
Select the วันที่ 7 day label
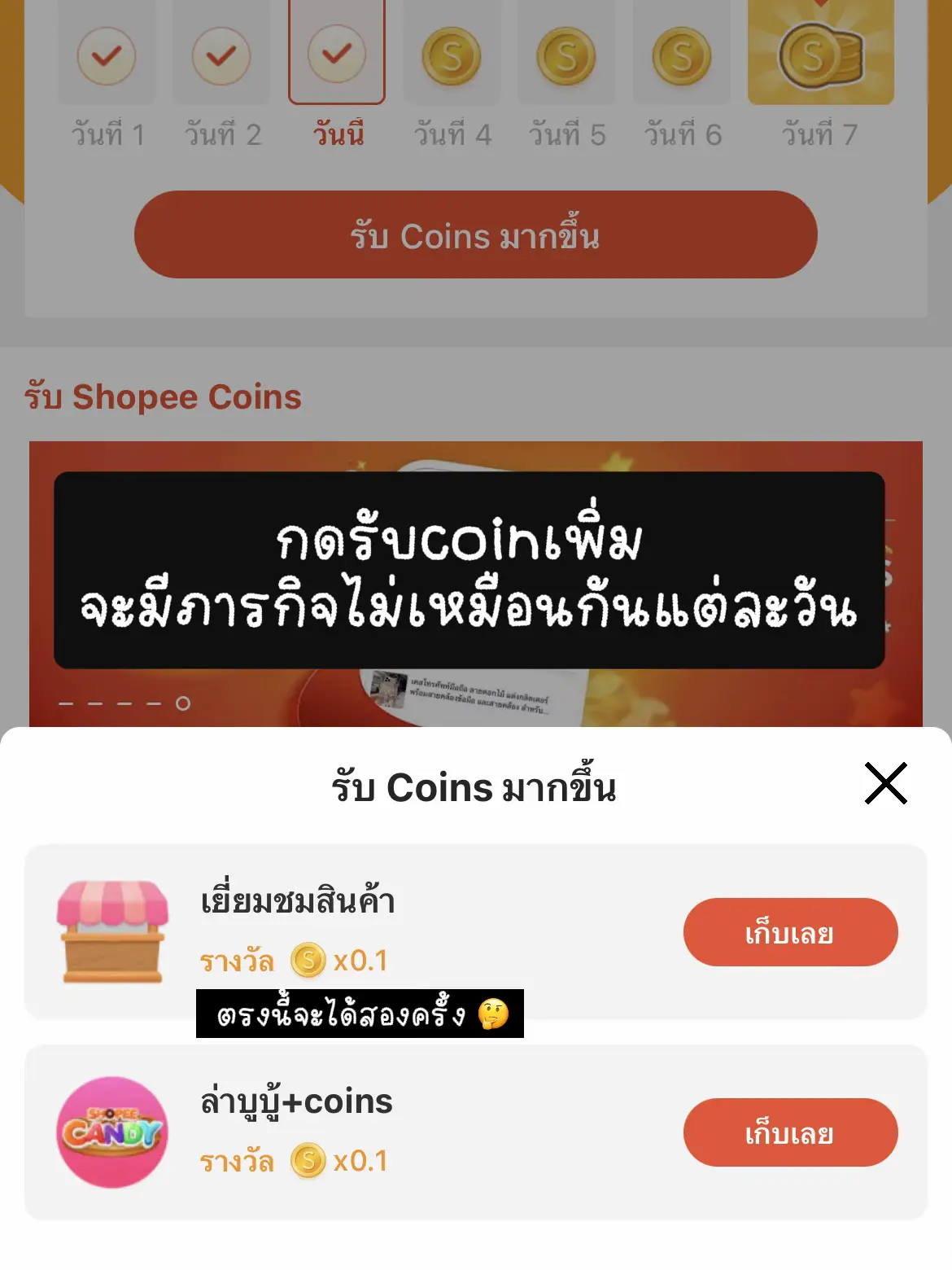[818, 133]
